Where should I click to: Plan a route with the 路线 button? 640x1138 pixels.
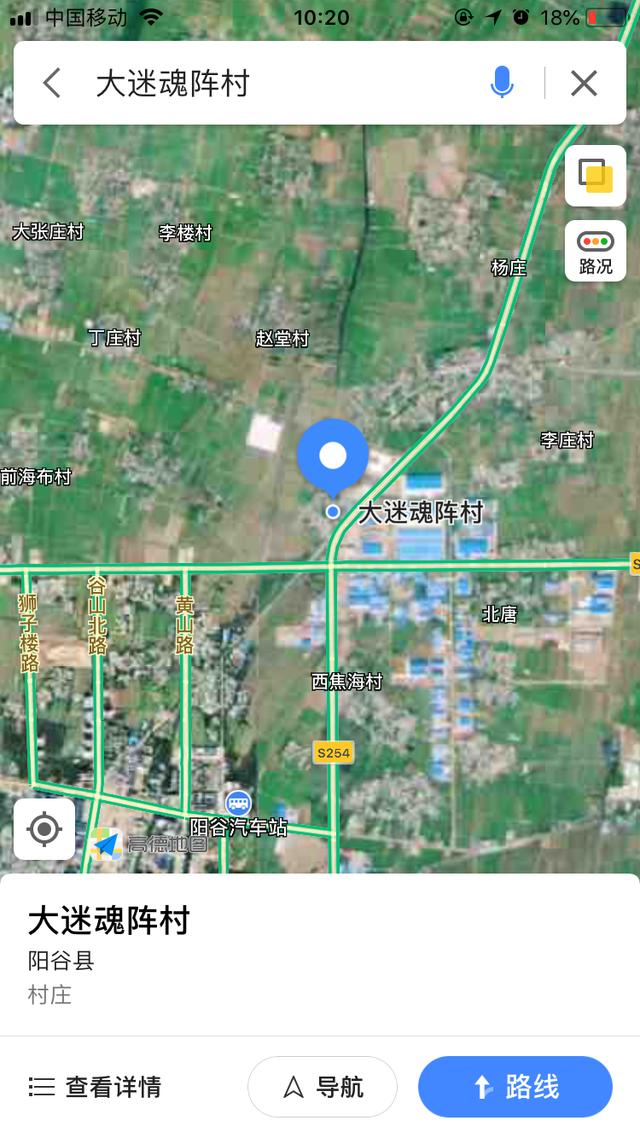pyautogui.click(x=515, y=1087)
